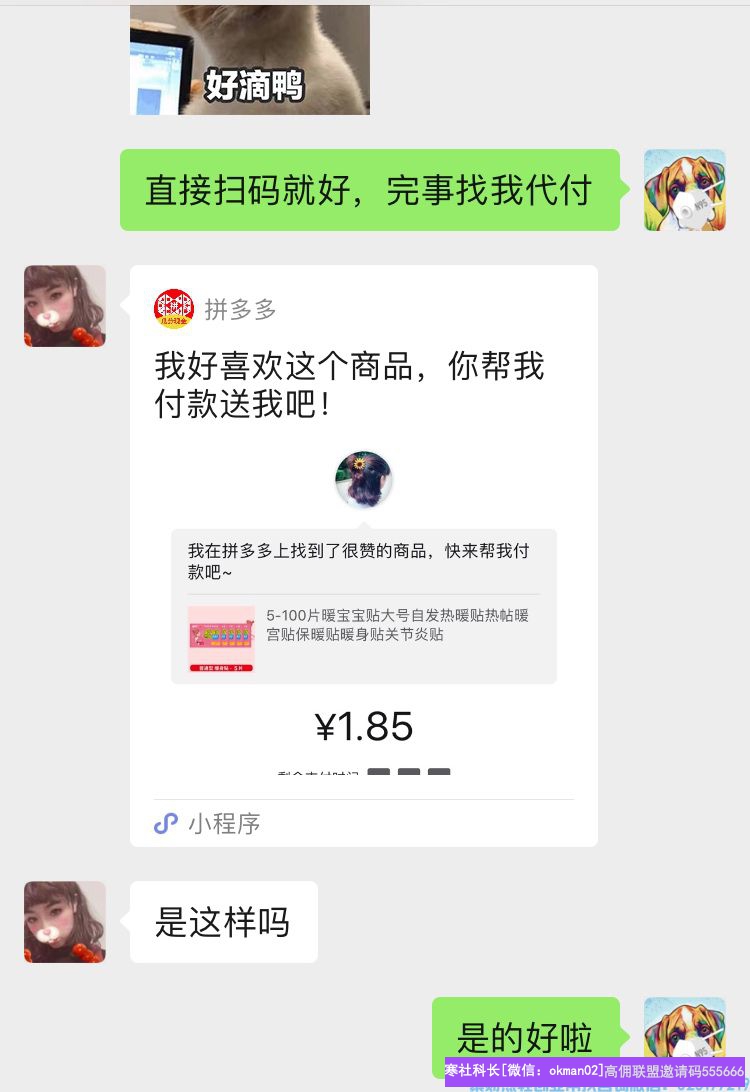750x1092 pixels.
Task: Open the 好滴鸭 cat sticker image
Action: tap(250, 60)
